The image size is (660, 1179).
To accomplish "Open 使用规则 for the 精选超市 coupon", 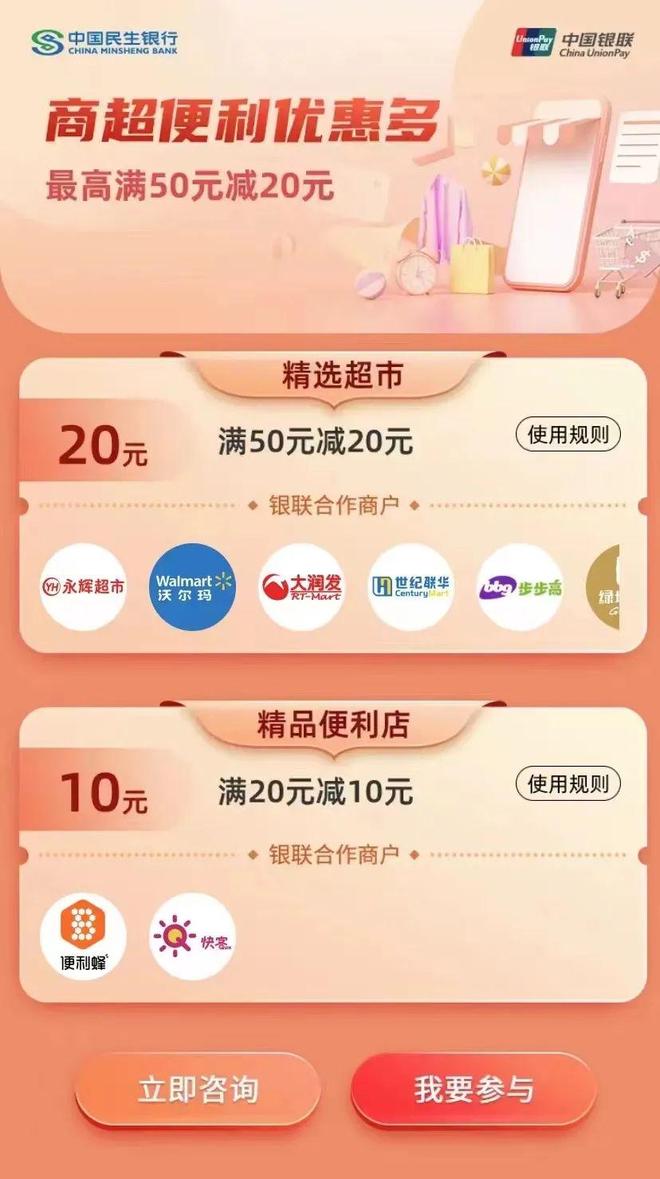I will point(568,435).
